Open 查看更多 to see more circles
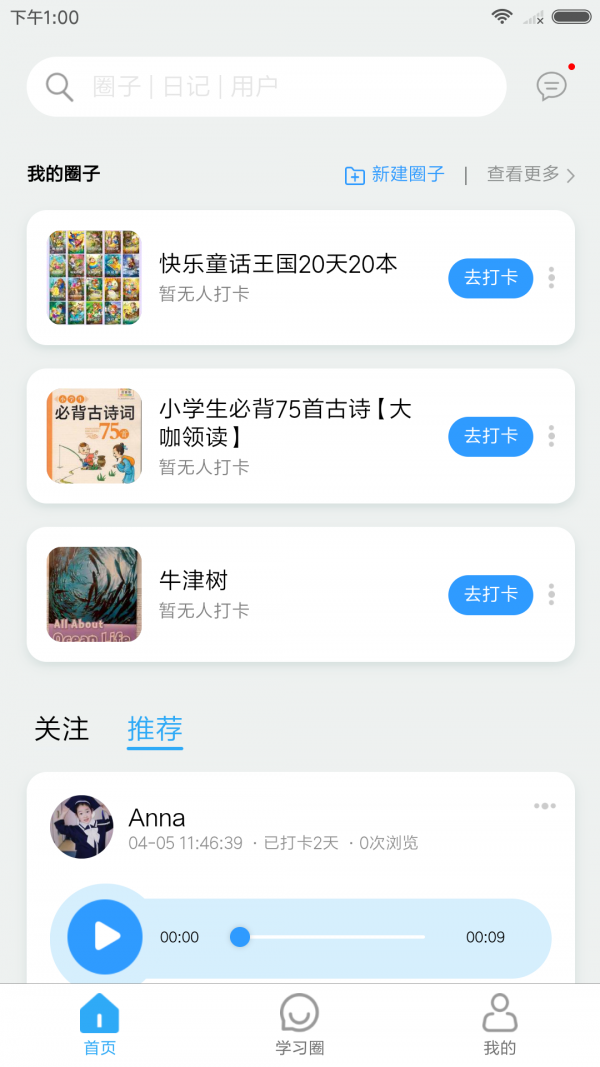This screenshot has height=1067, width=600. coord(530,175)
